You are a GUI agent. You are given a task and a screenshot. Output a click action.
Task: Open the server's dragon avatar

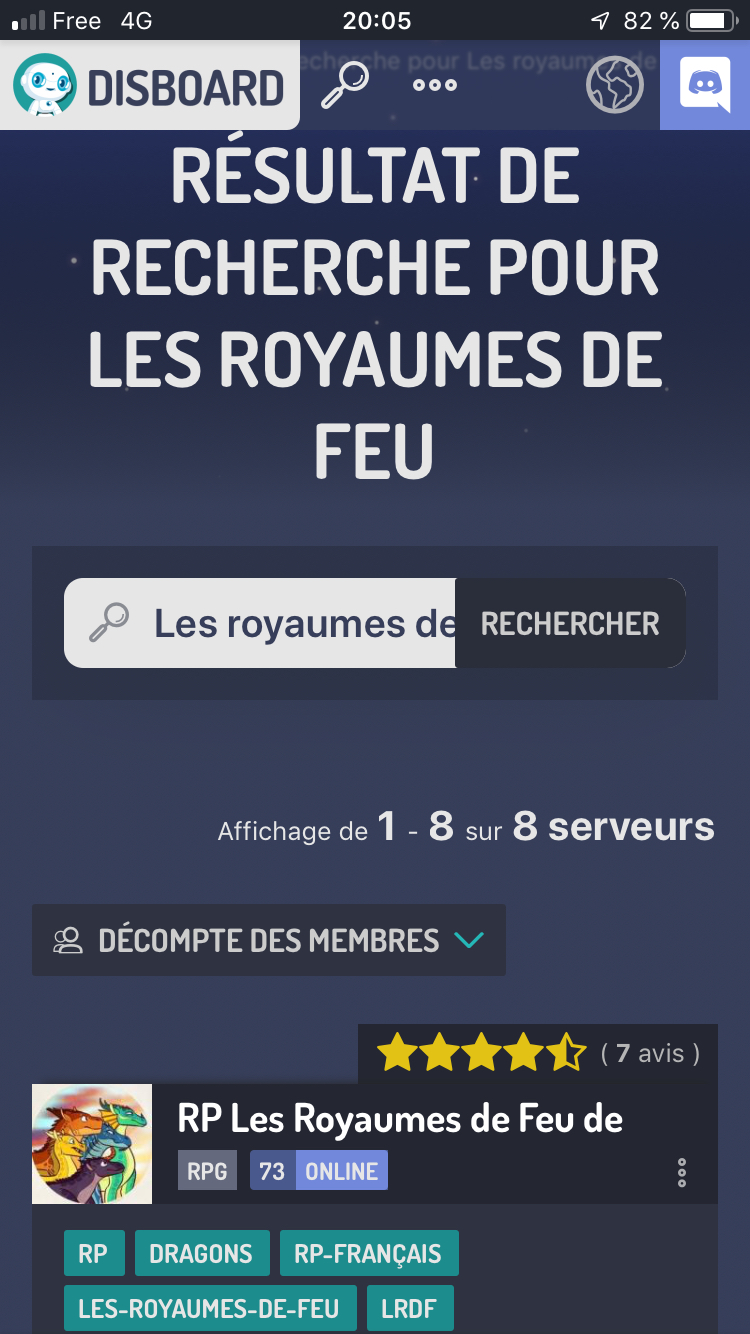(x=92, y=1144)
